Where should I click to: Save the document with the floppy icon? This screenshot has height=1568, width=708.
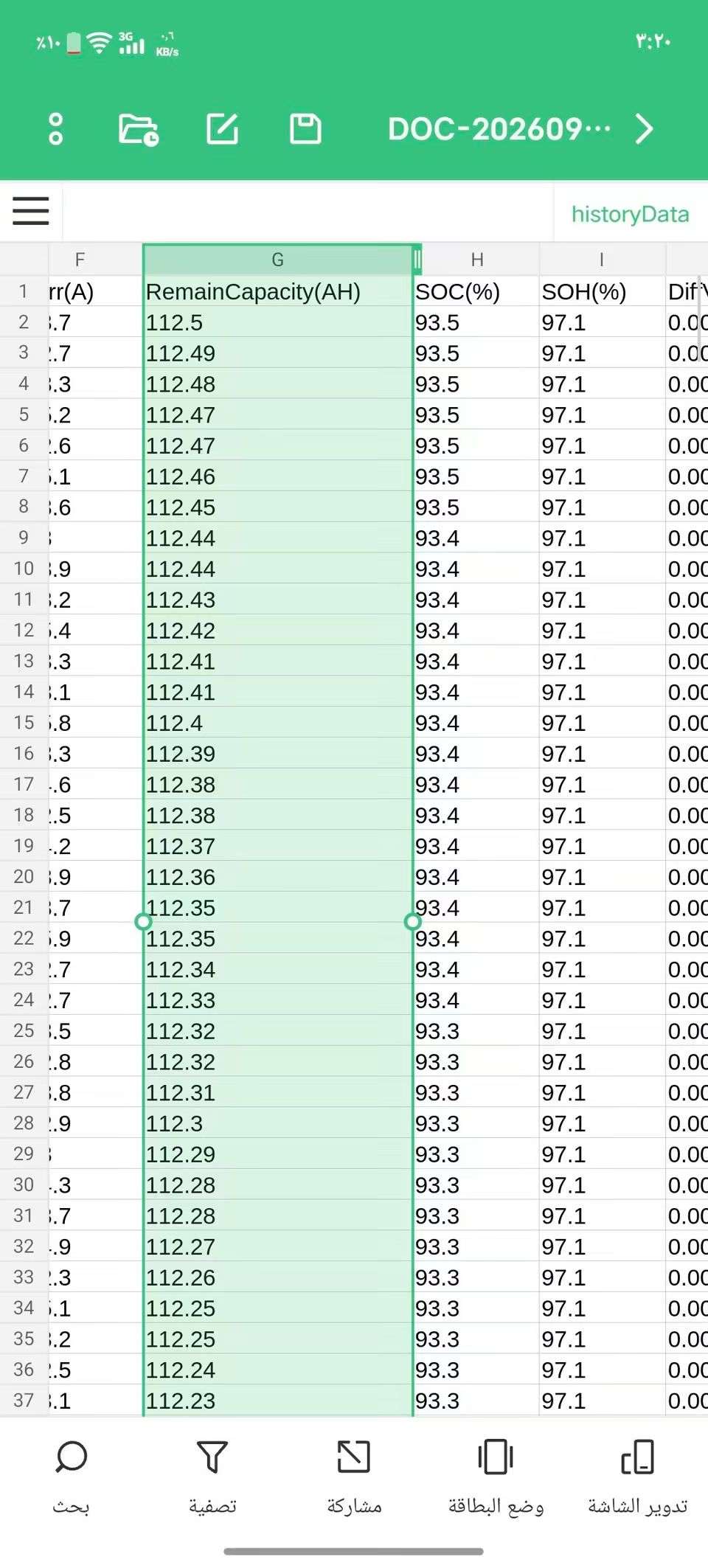pyautogui.click(x=305, y=129)
